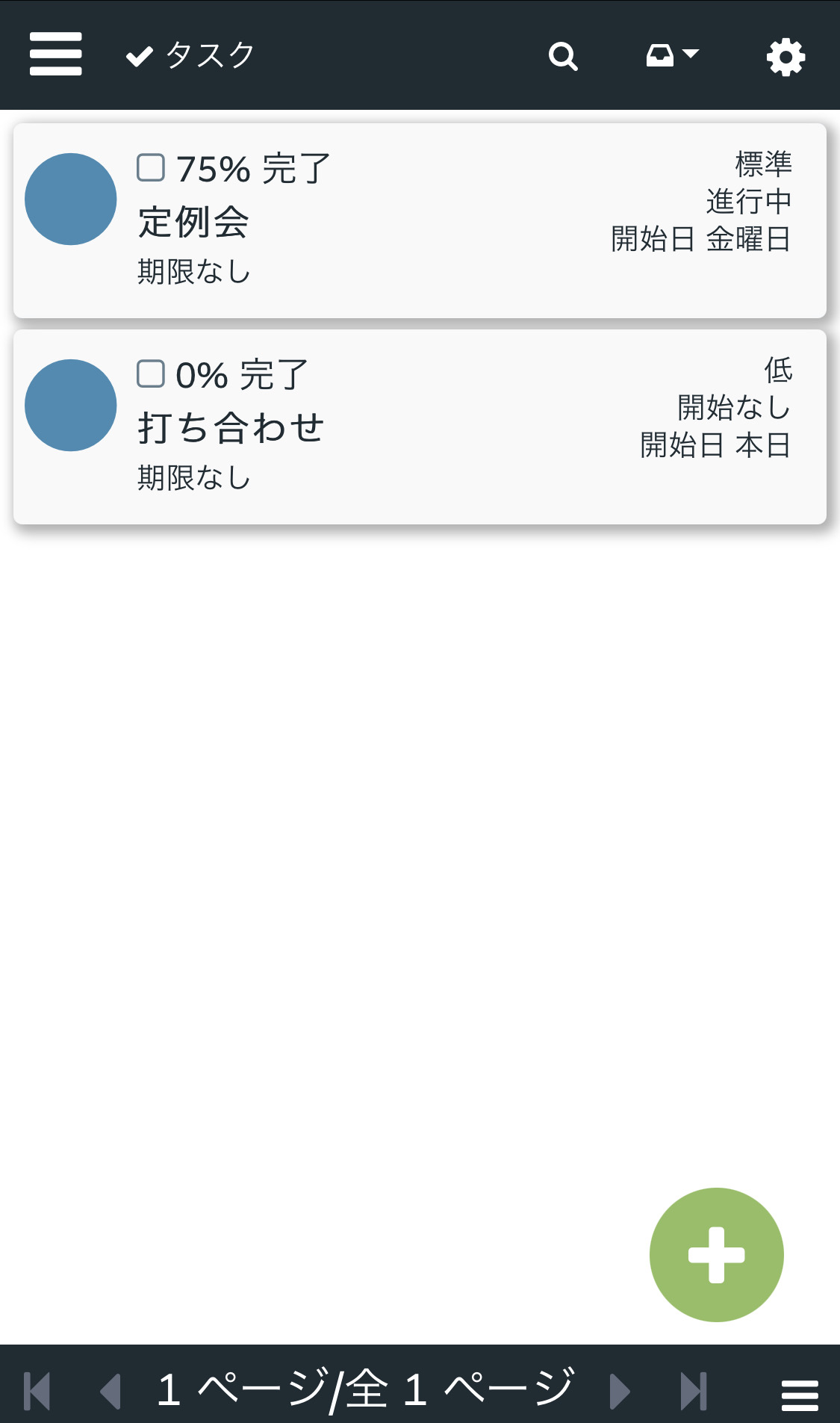
Task: Go to the previous page
Action: coord(111,1391)
